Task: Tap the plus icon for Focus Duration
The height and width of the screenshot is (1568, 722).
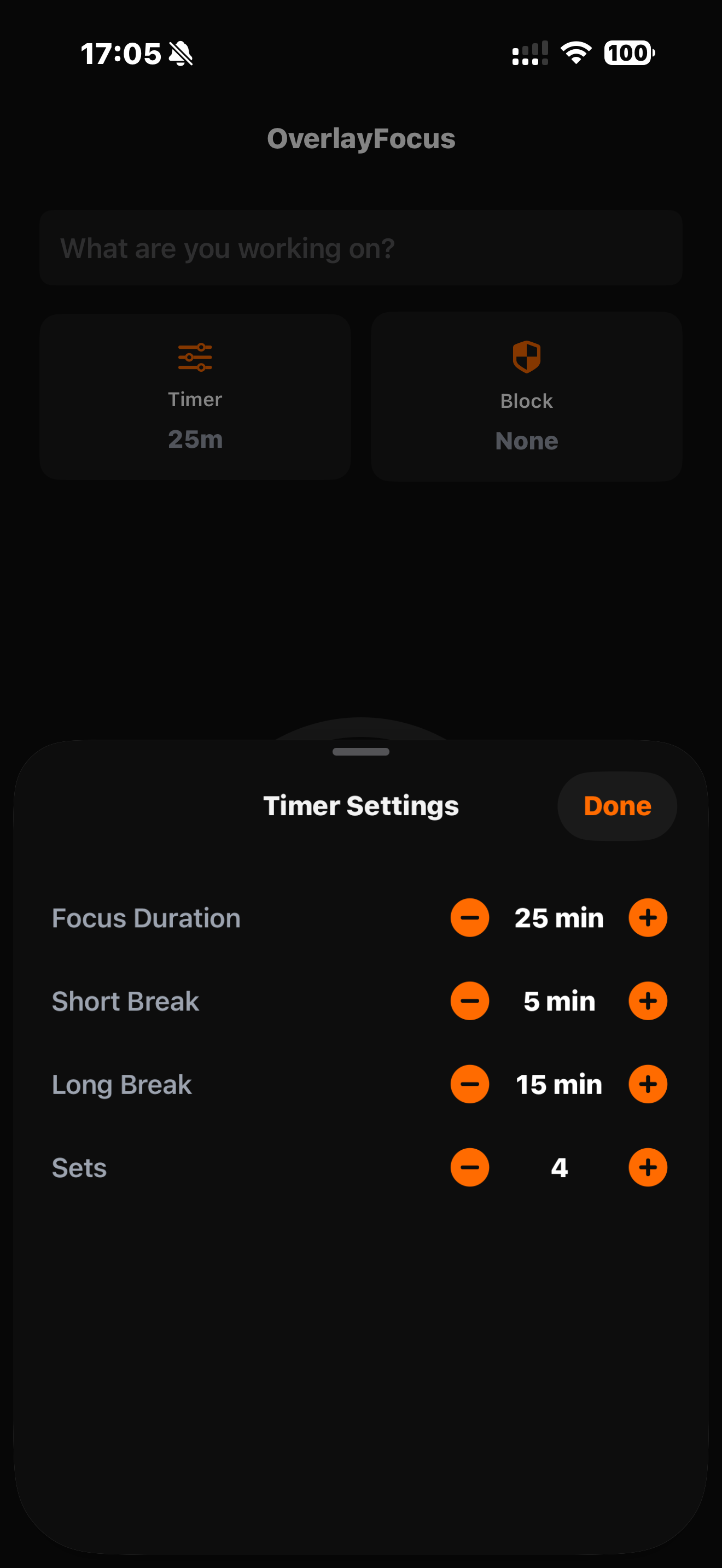Action: click(648, 918)
